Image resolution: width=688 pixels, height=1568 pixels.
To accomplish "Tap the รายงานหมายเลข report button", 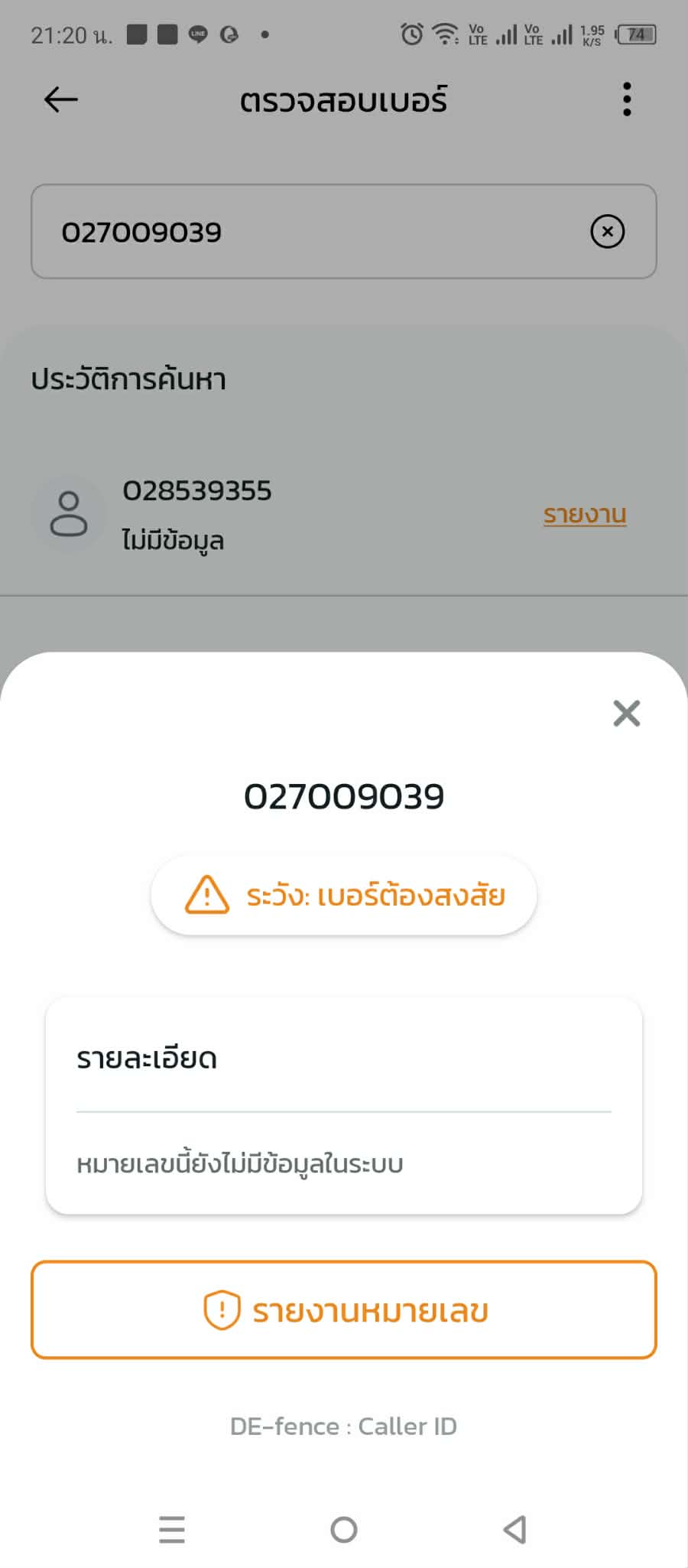I will (x=344, y=1309).
